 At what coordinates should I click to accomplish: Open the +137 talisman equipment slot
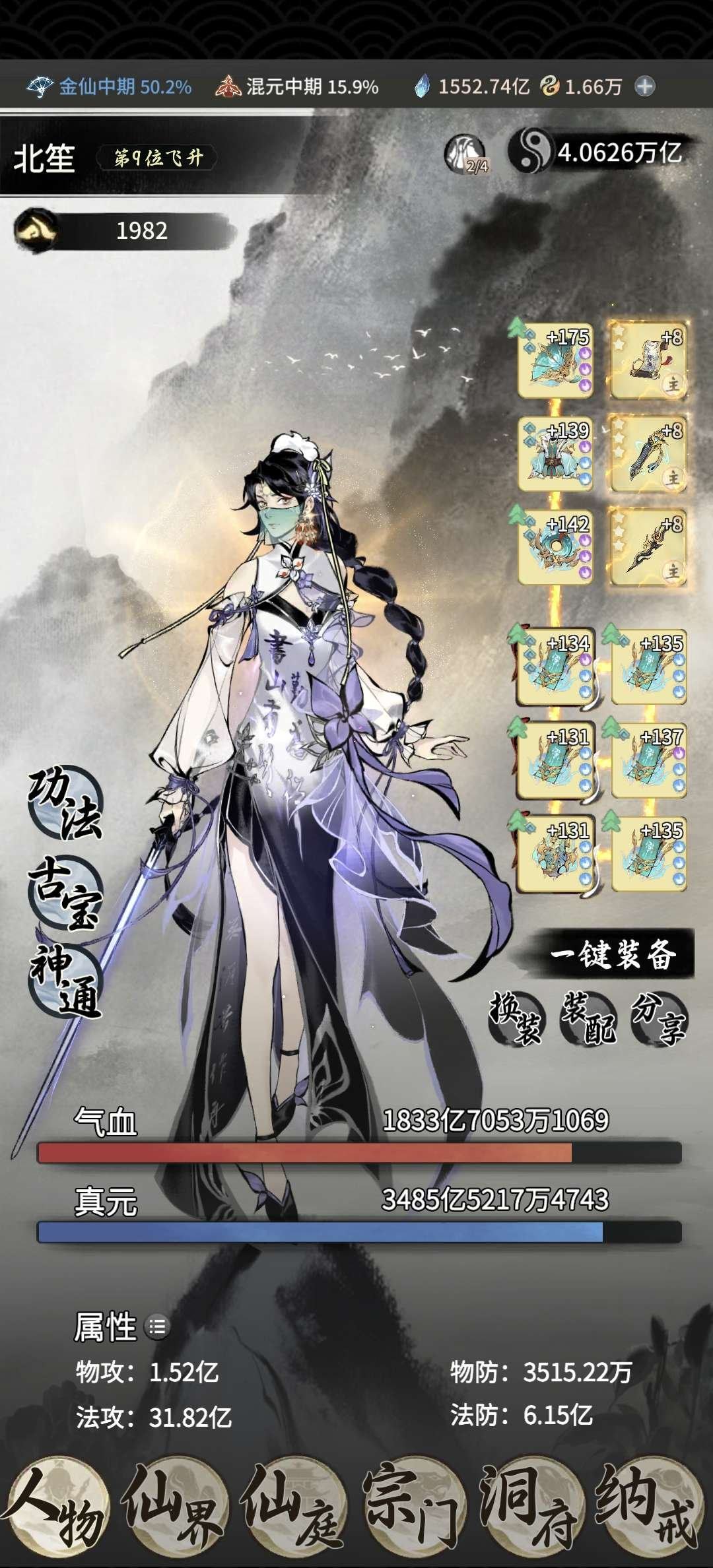[649, 761]
